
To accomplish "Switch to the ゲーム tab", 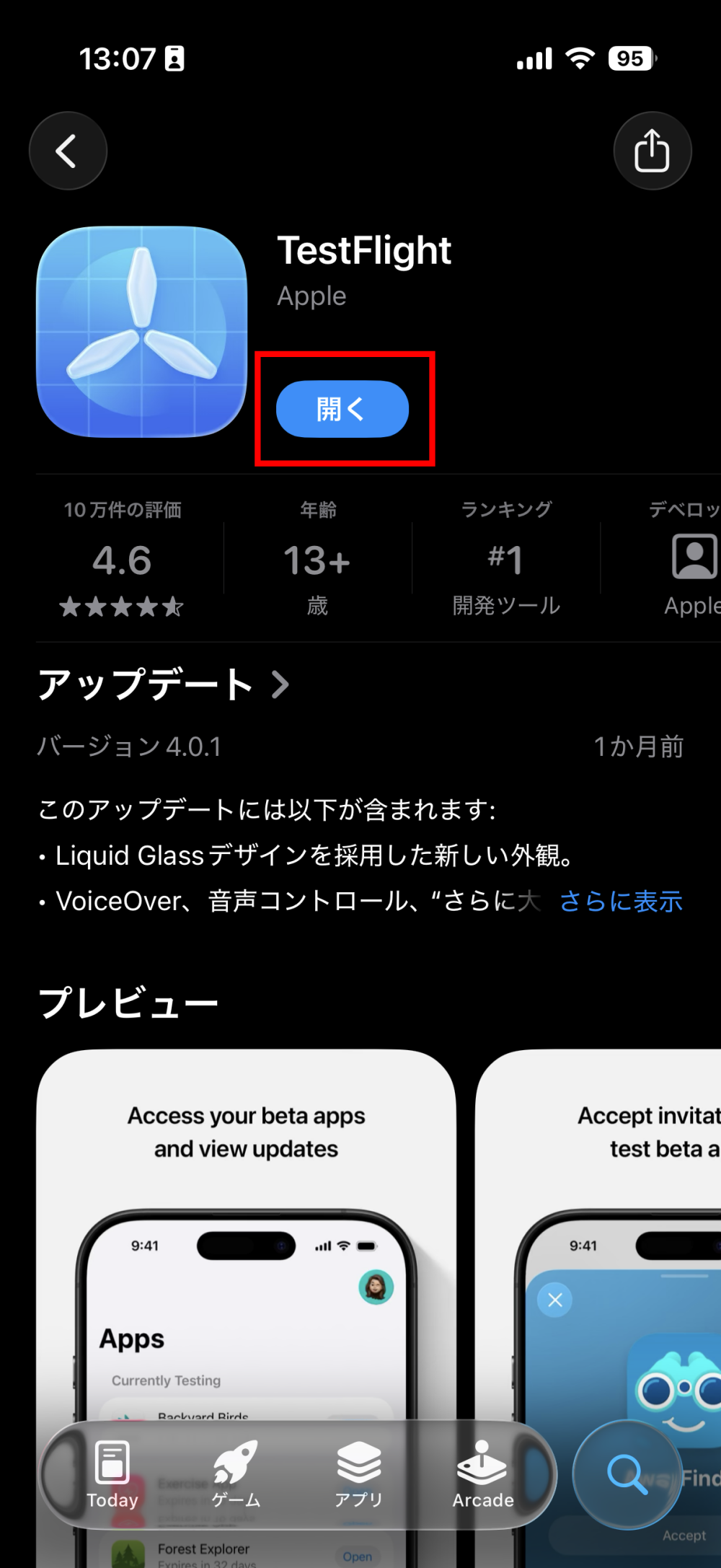I will 236,1475.
